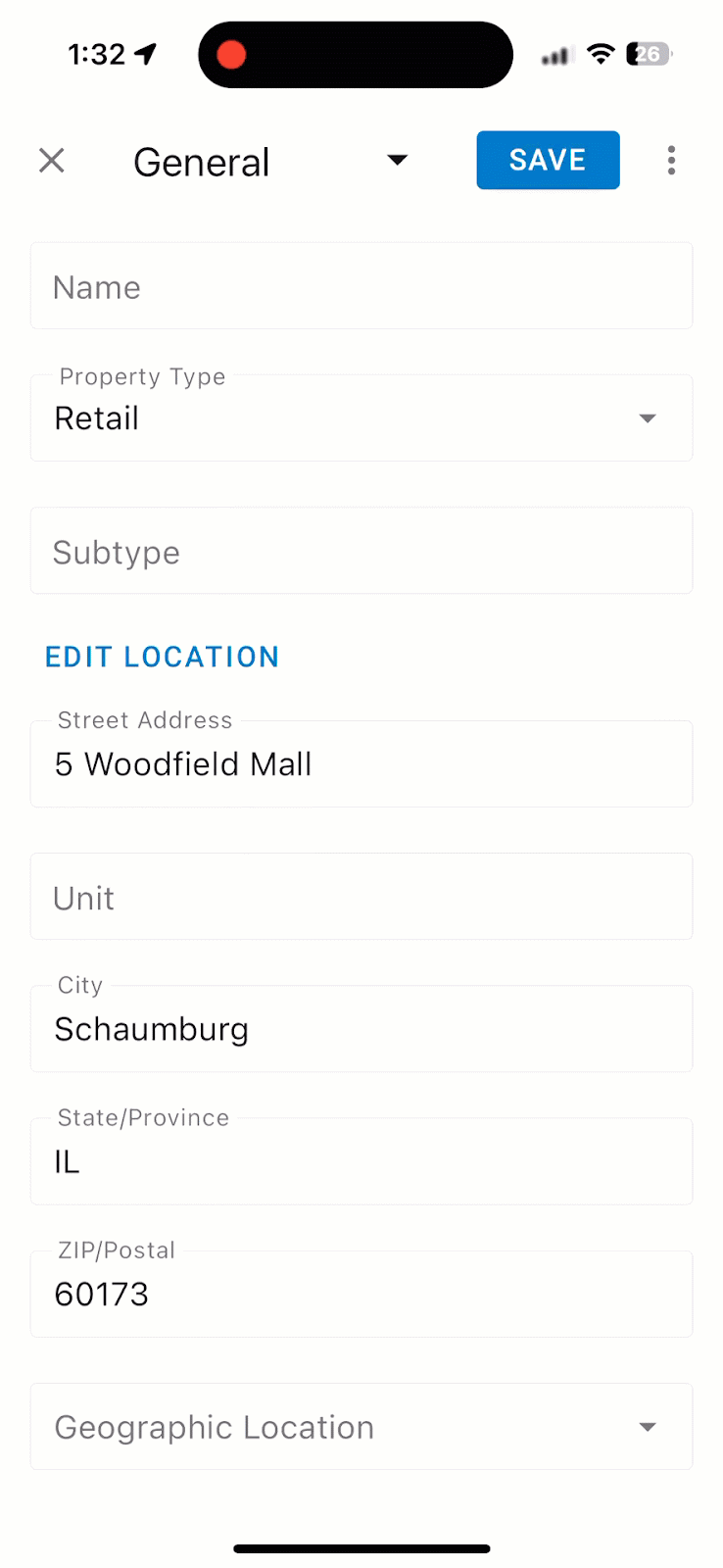The image size is (723, 1568).
Task: Tap the battery indicator showing 26
Action: pyautogui.click(x=649, y=54)
